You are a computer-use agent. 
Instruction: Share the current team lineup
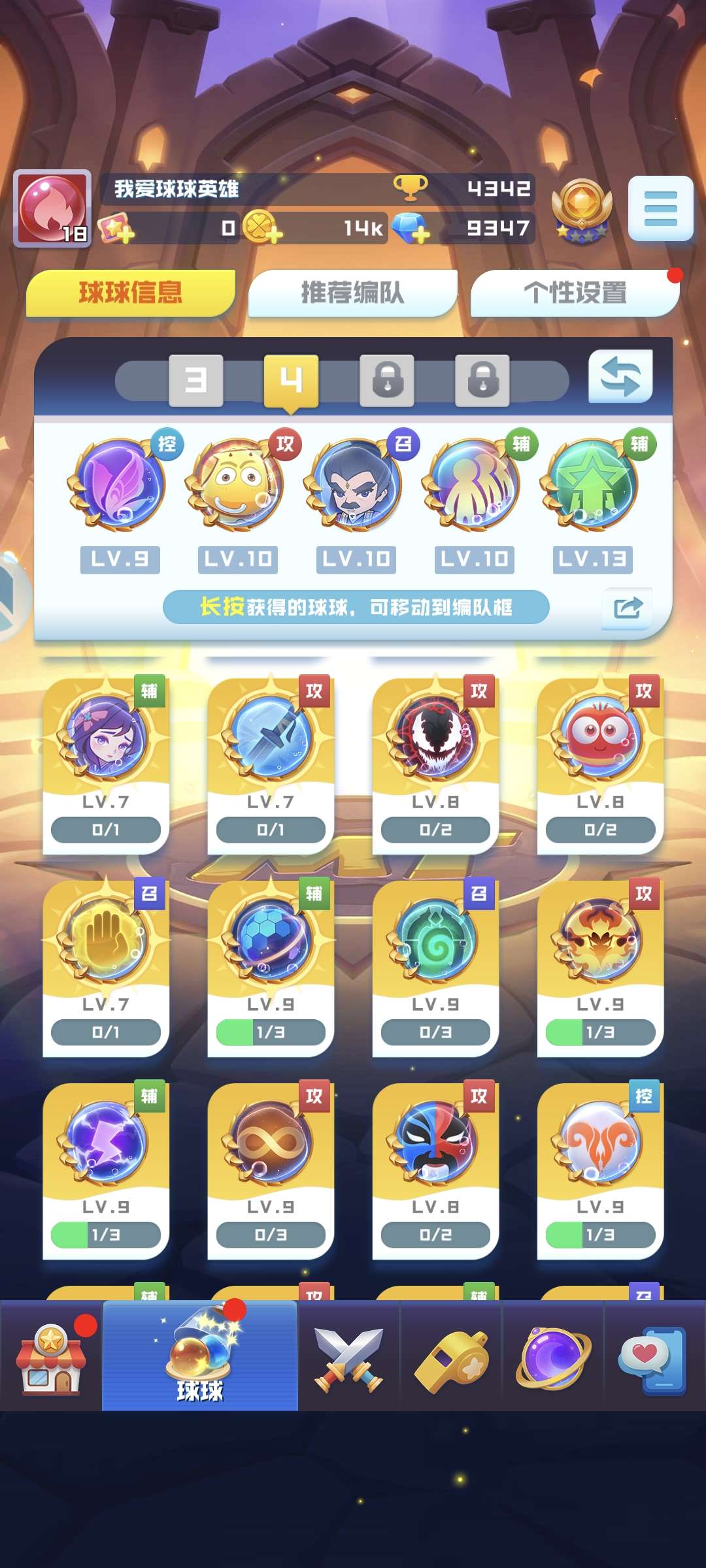pos(628,608)
